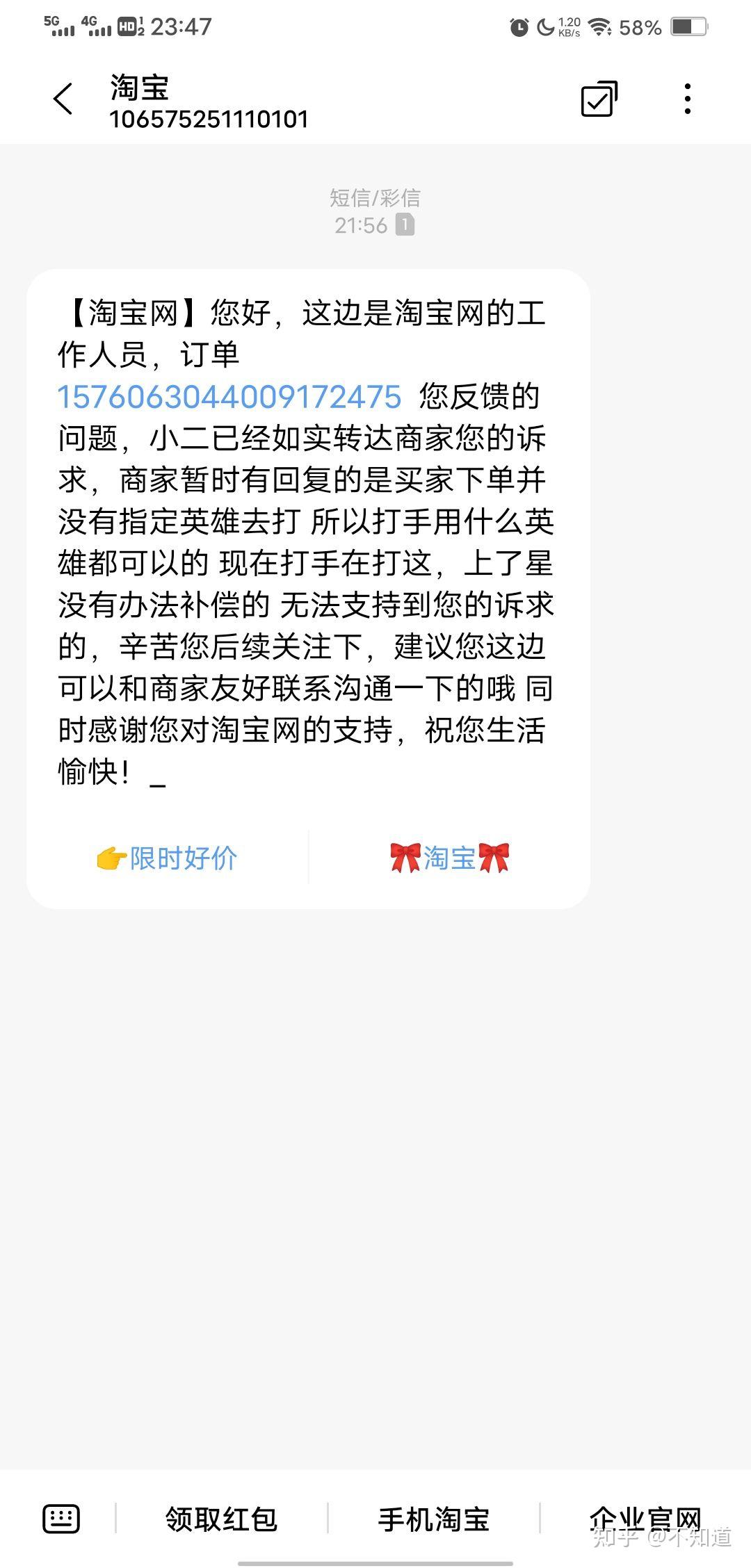
Task: Open the order number link 1576063044009172475
Action: (229, 397)
